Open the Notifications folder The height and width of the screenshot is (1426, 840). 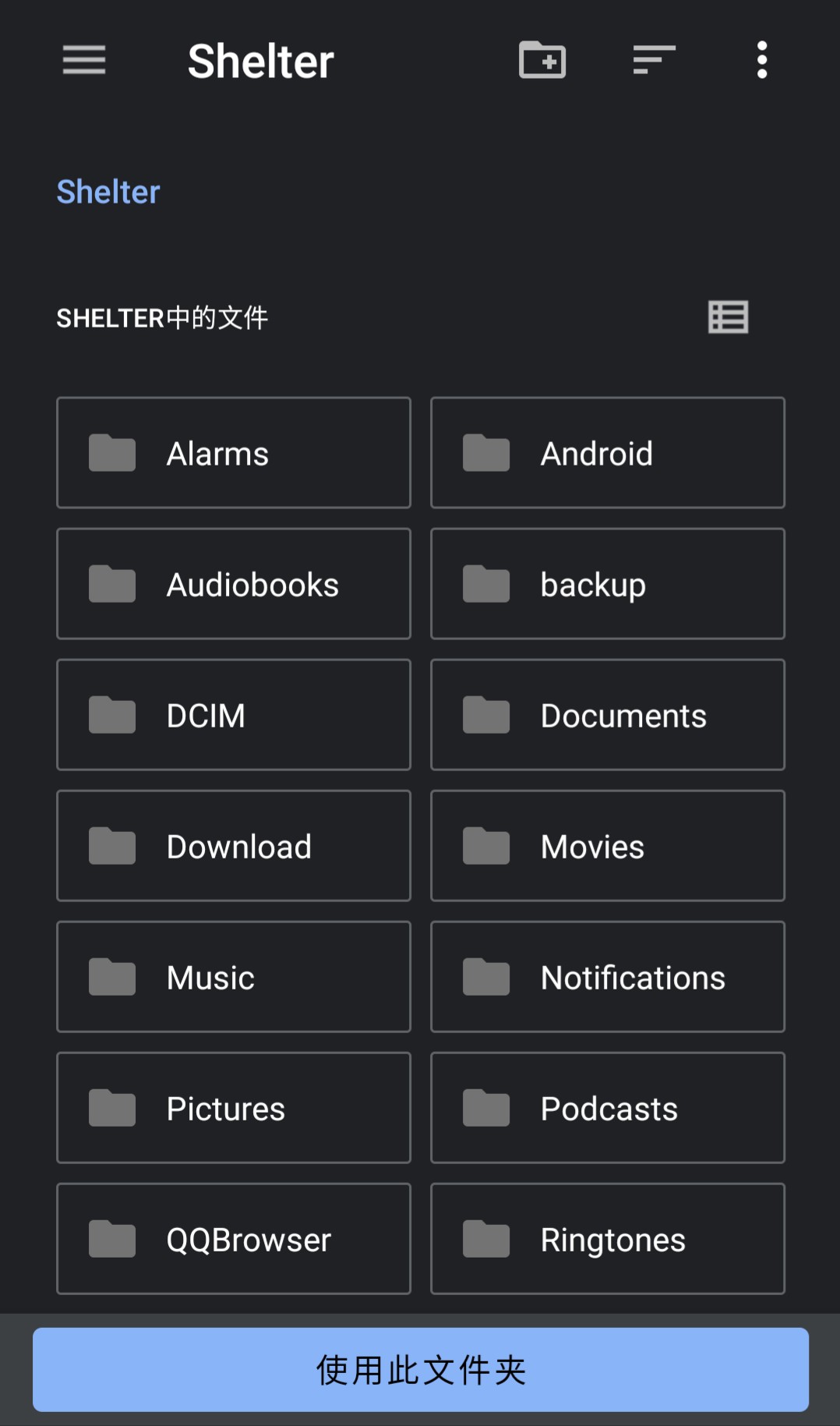[607, 977]
